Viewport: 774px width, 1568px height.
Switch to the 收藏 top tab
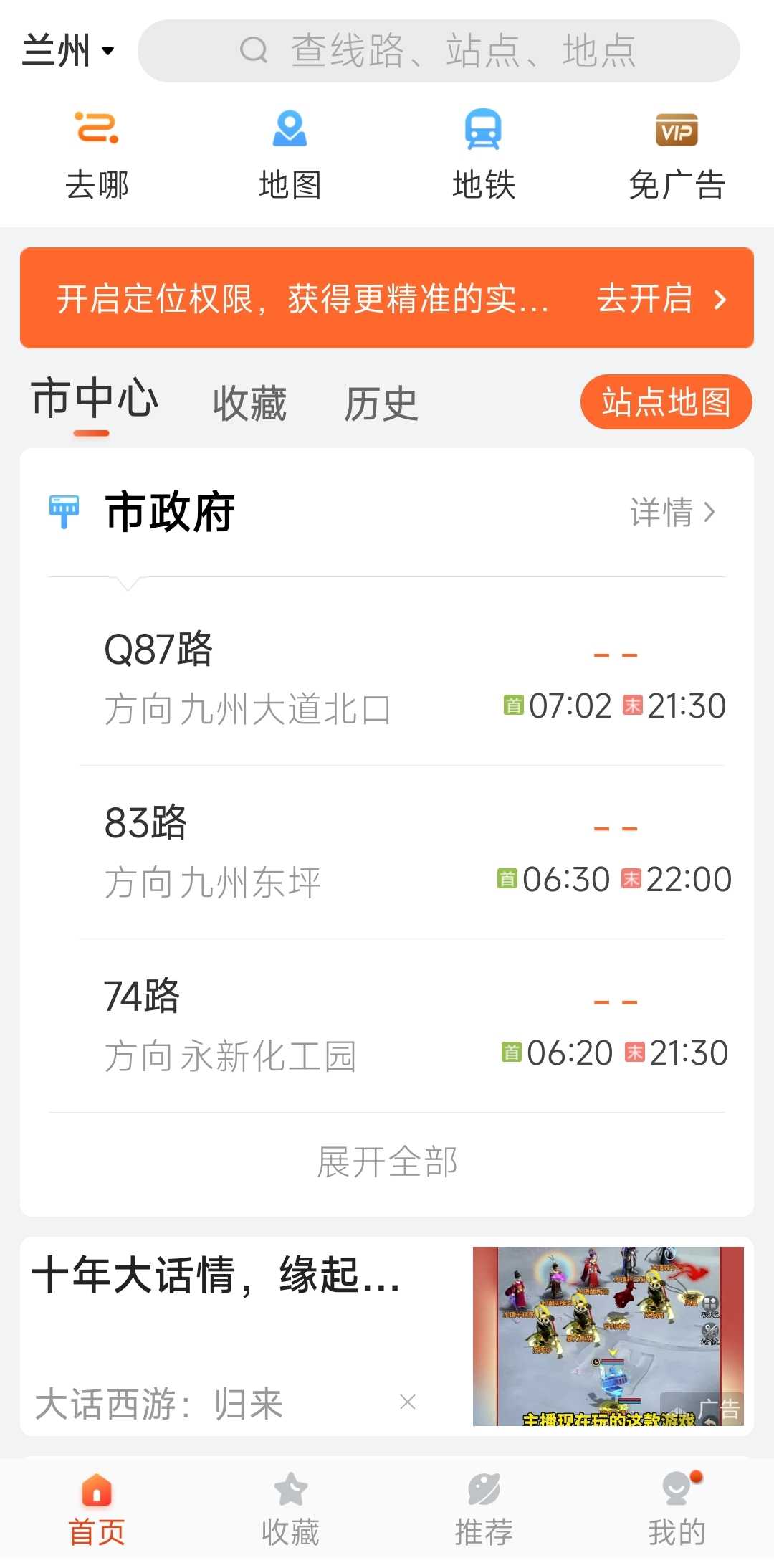249,403
